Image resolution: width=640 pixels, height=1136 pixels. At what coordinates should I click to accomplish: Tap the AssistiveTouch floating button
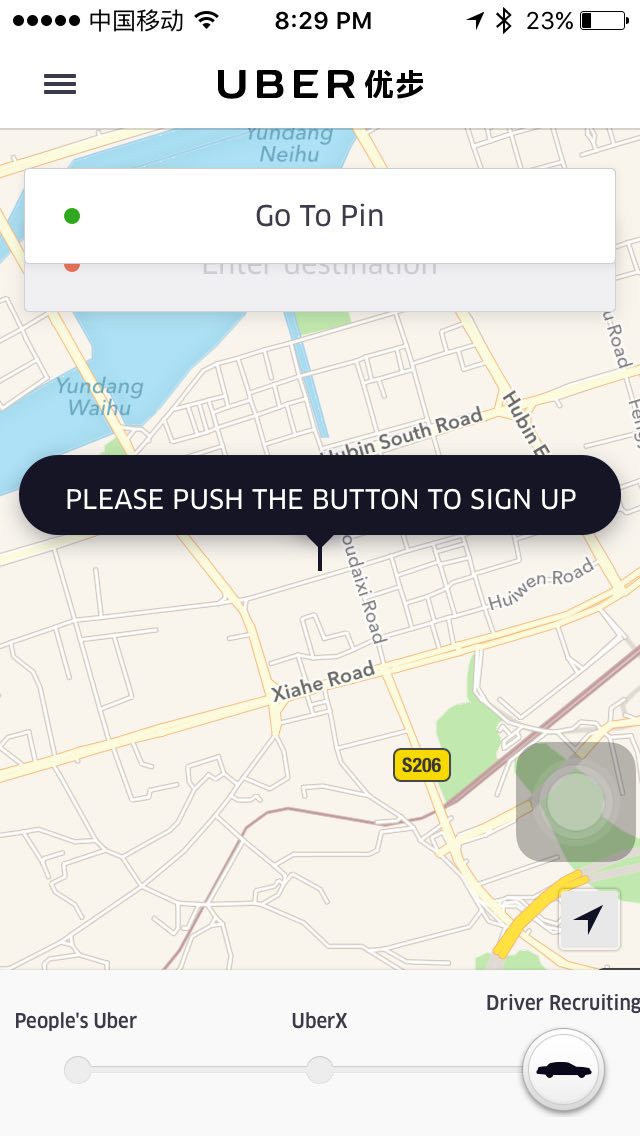[x=575, y=801]
